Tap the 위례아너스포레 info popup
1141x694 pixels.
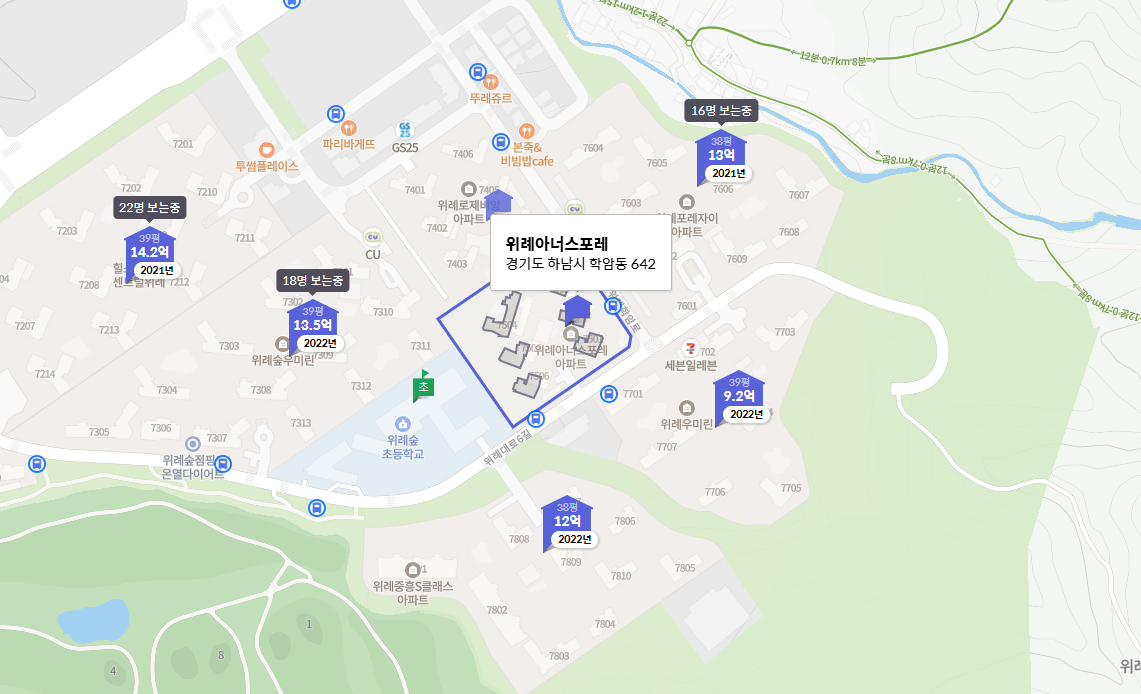pyautogui.click(x=580, y=253)
